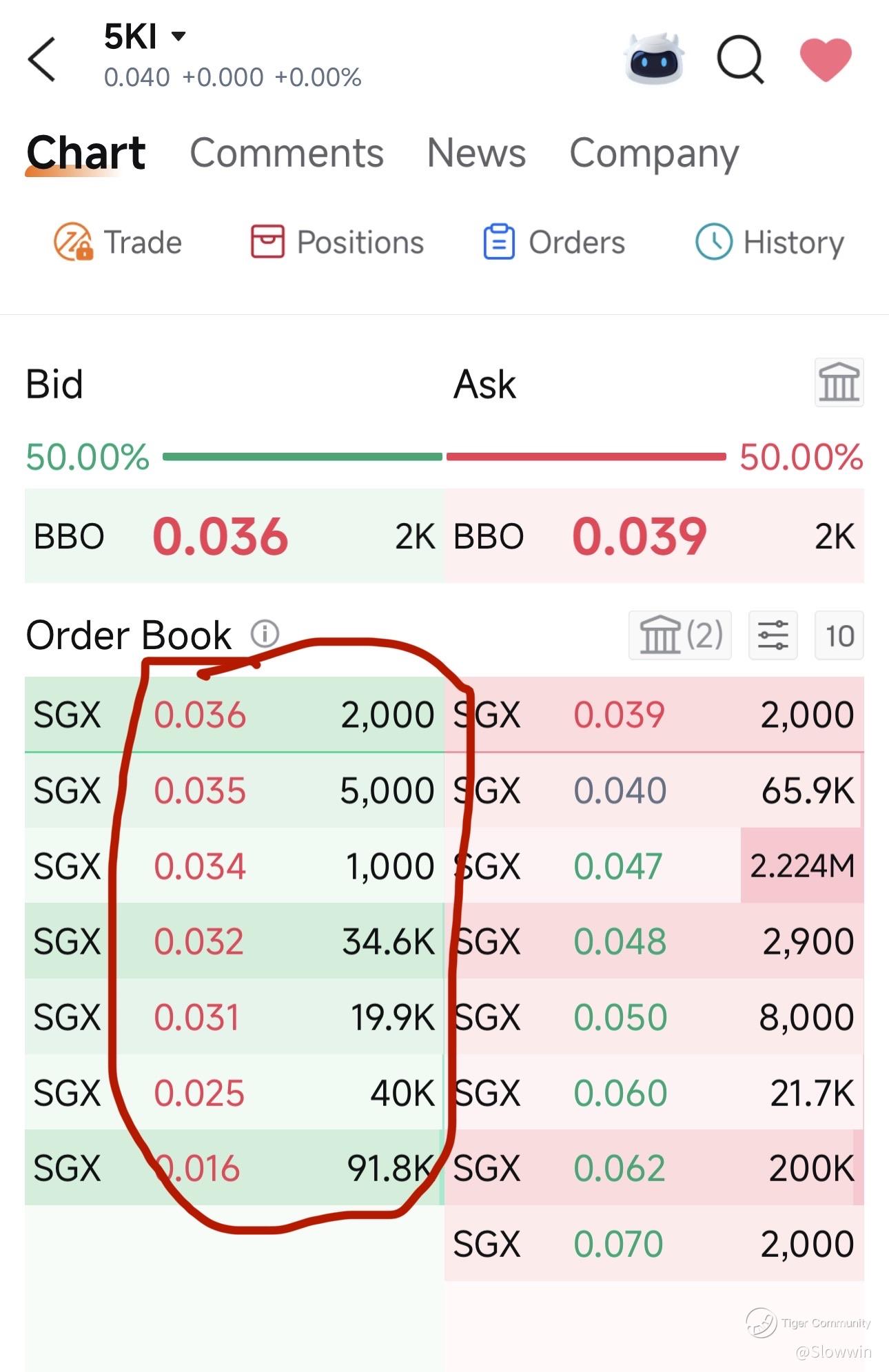
Task: Open Order Book info icon
Action: tap(265, 633)
